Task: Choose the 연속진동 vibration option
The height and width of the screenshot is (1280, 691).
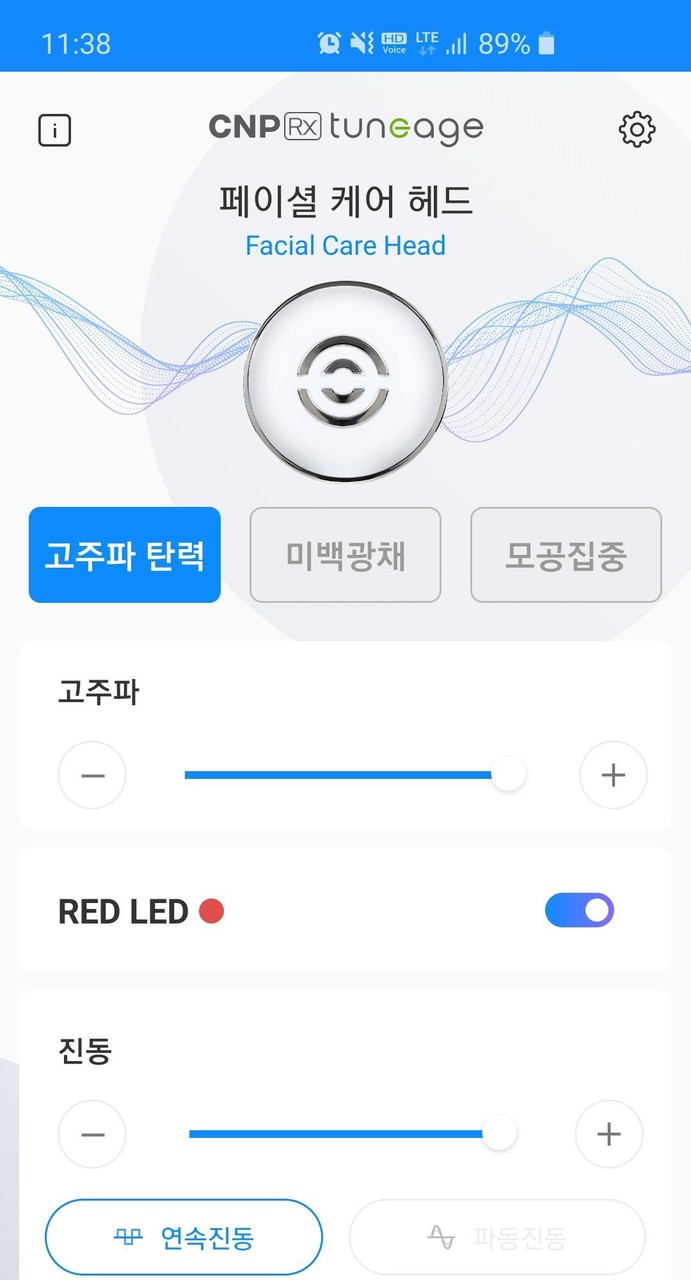Action: pos(184,1238)
